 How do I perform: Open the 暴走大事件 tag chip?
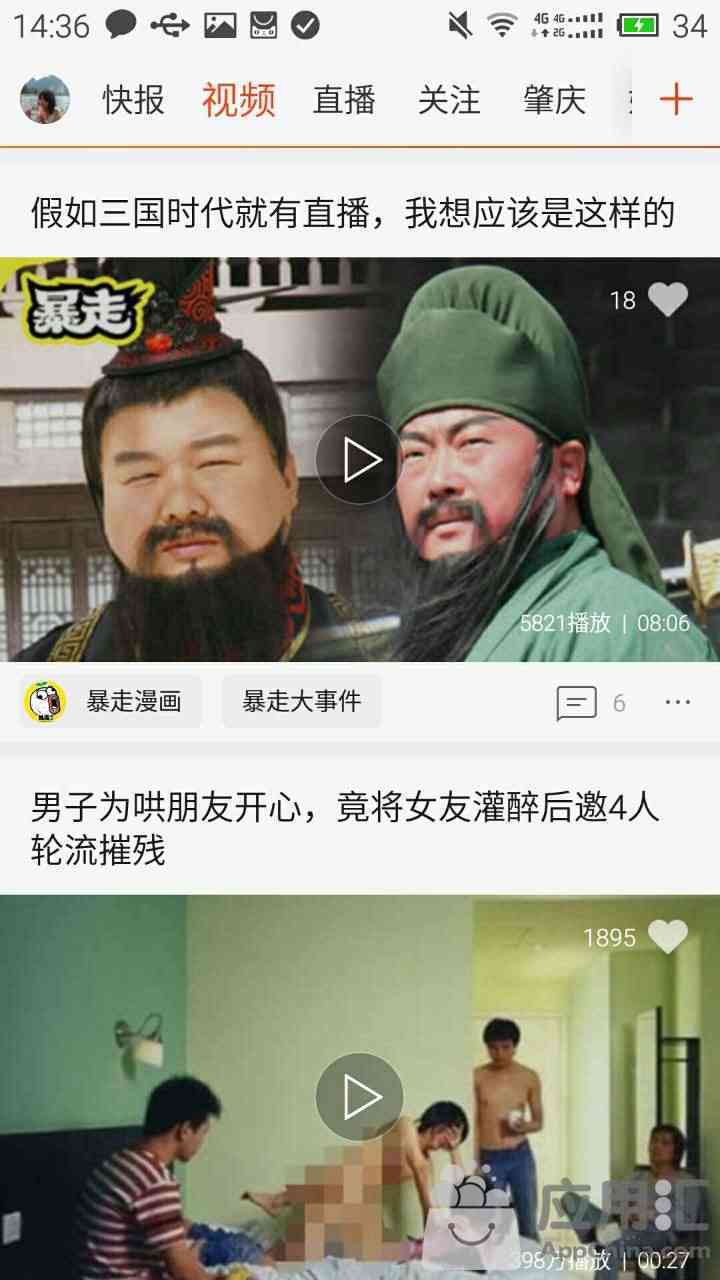[301, 701]
